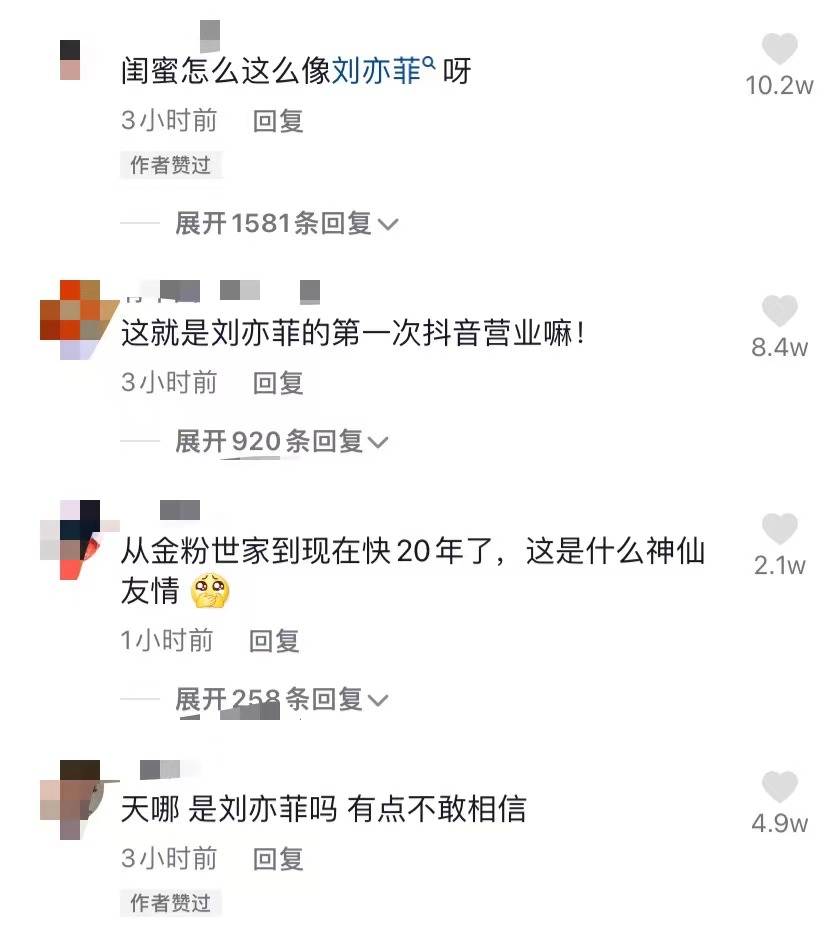Select the 1小时前 timestamp label
The image size is (828, 937).
[x=166, y=640]
